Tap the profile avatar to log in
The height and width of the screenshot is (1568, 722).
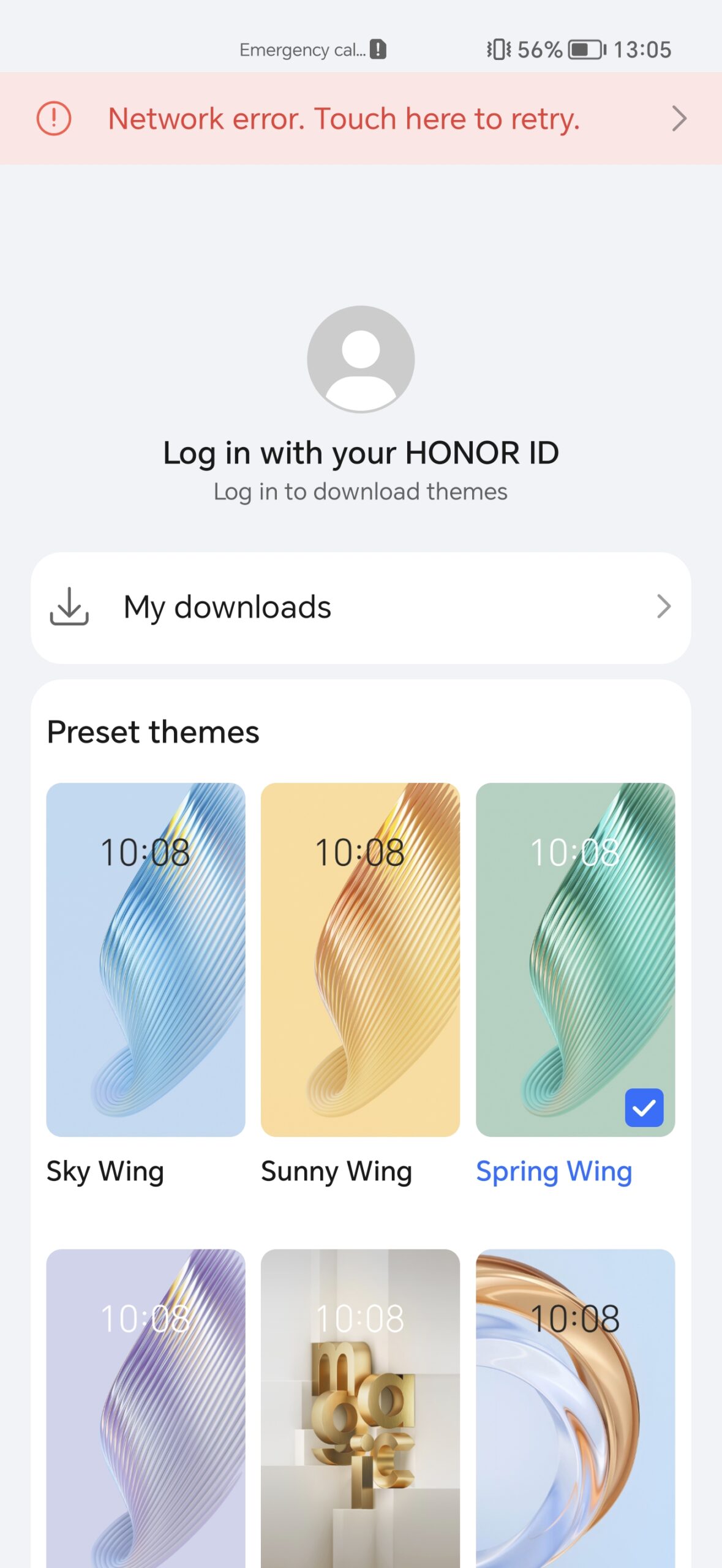click(361, 359)
